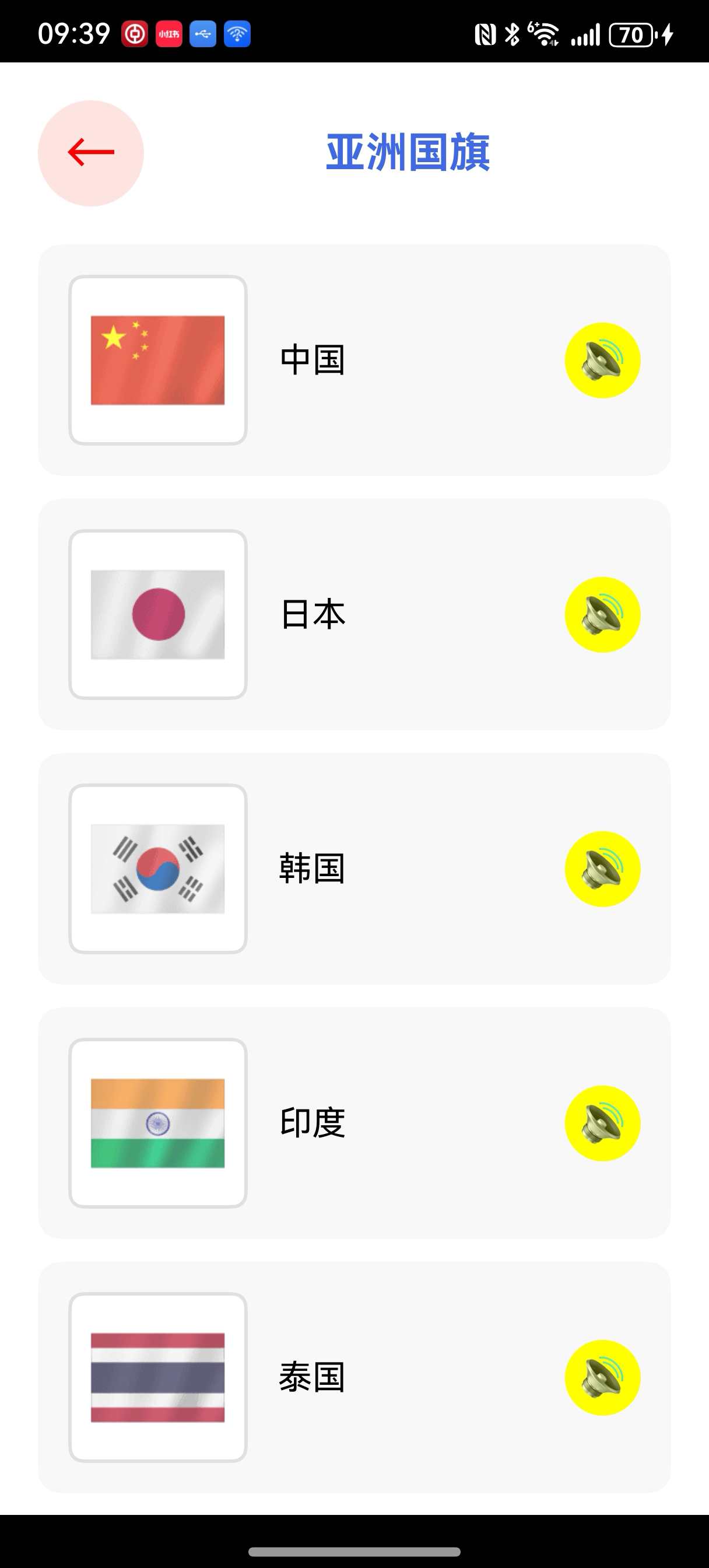The image size is (709, 1568).
Task: Play the sound for 泰国
Action: (602, 1378)
